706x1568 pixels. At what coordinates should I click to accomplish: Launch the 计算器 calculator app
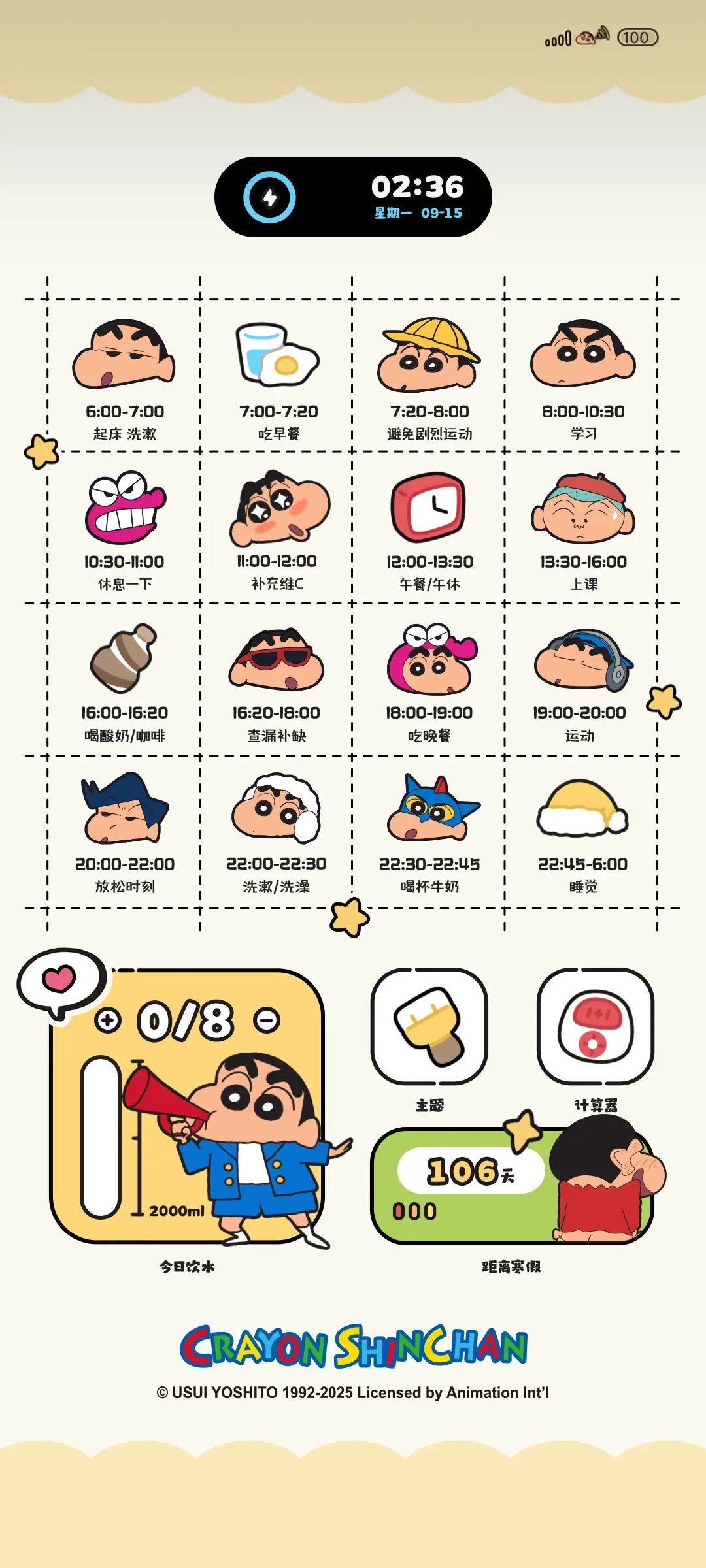pyautogui.click(x=595, y=1026)
